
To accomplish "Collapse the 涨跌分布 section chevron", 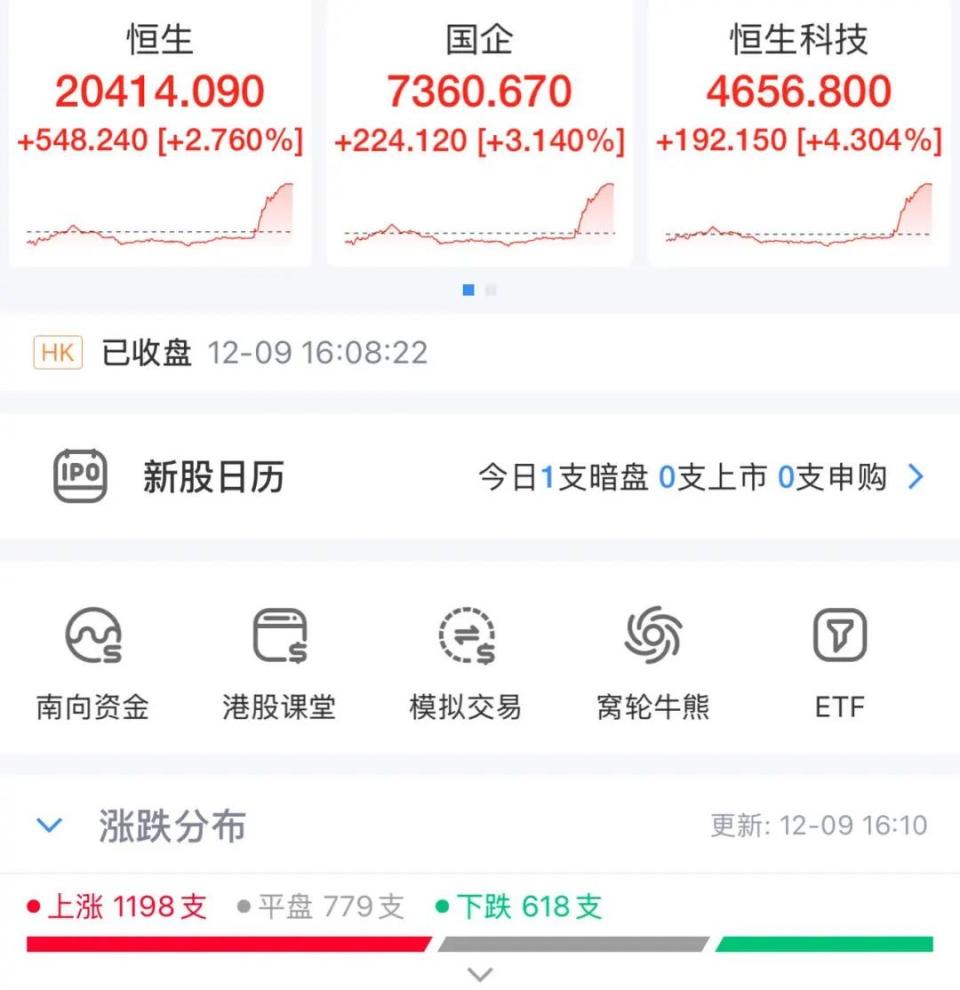I will (x=47, y=825).
